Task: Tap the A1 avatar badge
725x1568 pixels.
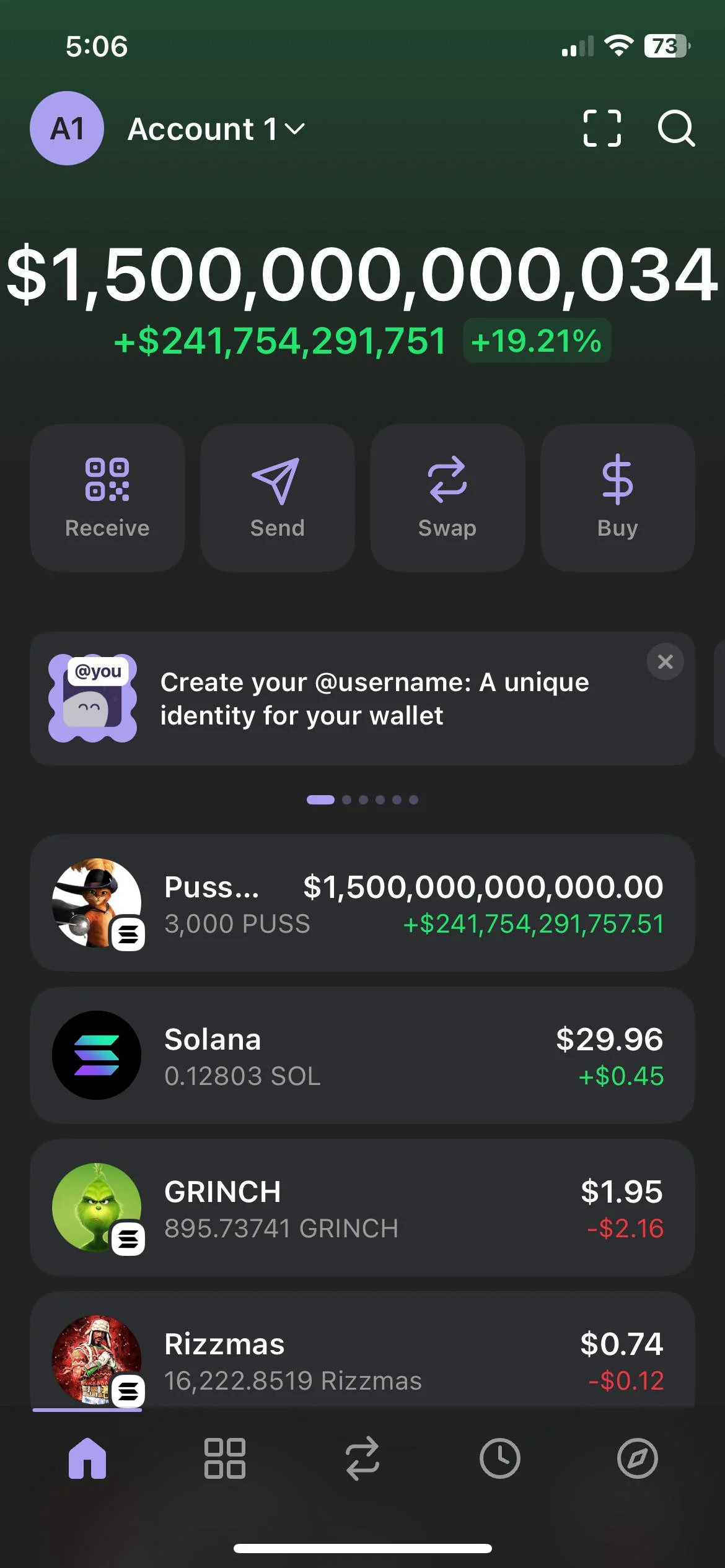Action: click(x=66, y=128)
